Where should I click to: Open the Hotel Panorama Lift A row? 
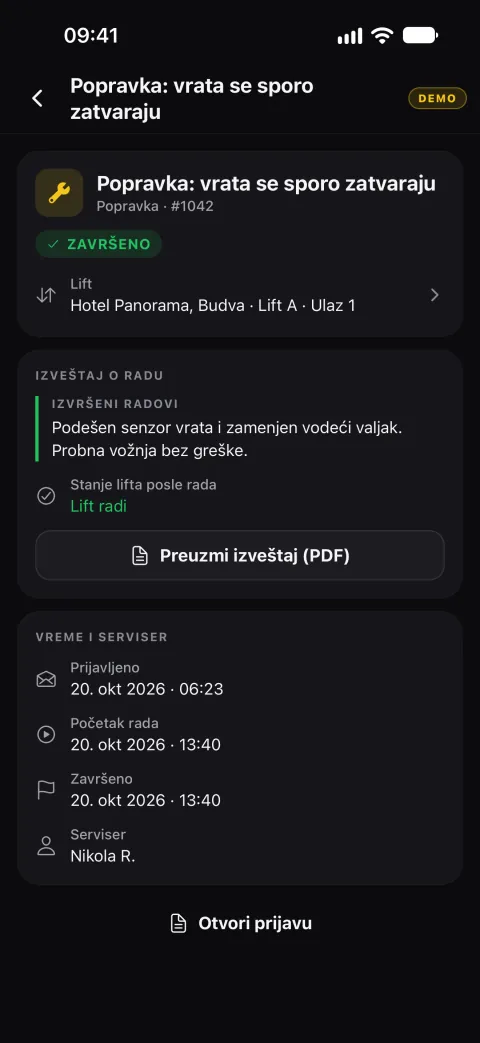(x=239, y=295)
